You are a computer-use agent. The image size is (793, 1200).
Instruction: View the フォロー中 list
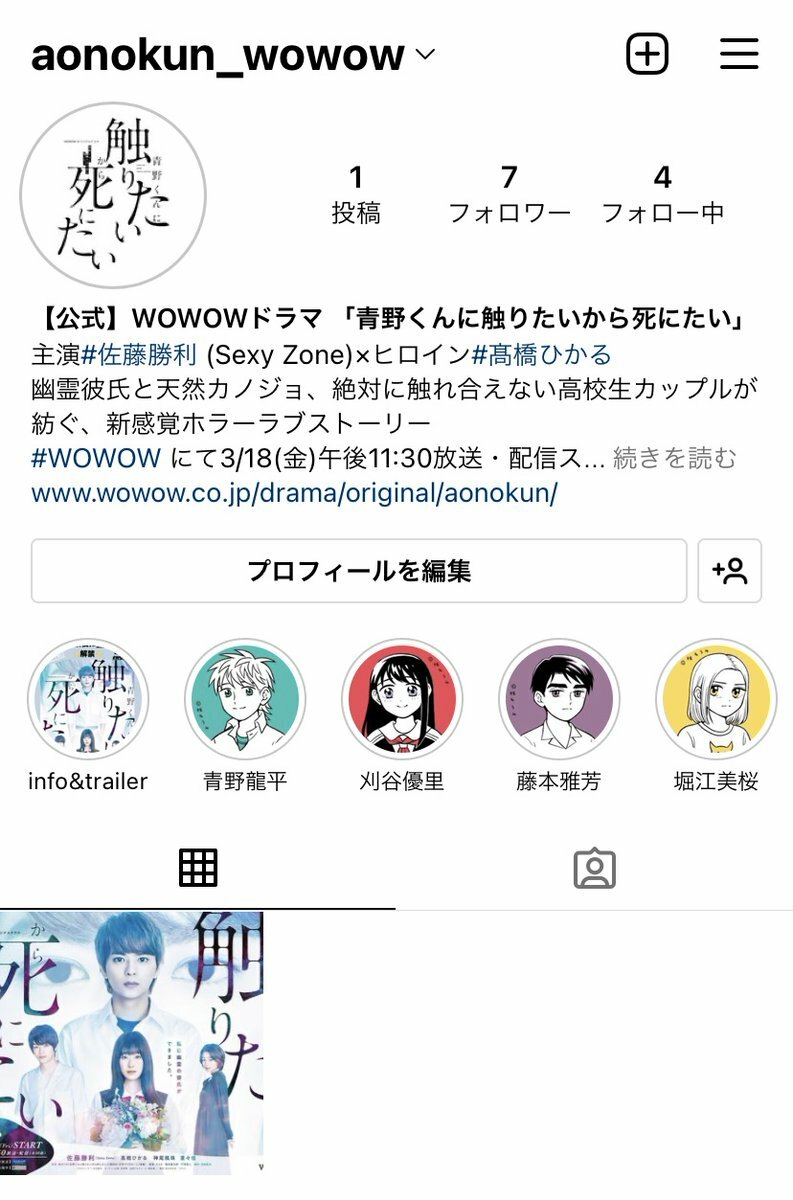point(662,194)
